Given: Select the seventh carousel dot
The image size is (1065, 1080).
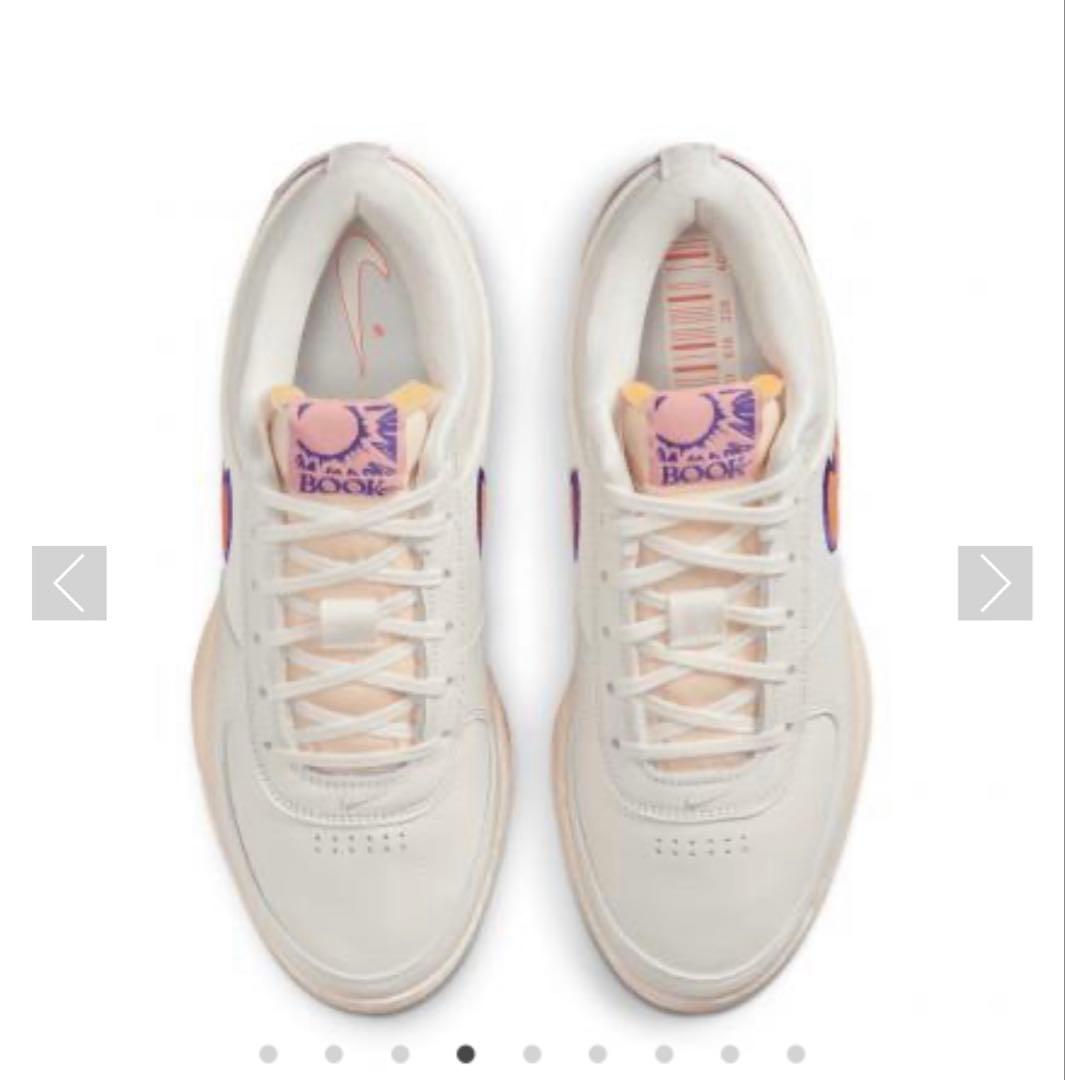Looking at the screenshot, I should (x=665, y=1054).
